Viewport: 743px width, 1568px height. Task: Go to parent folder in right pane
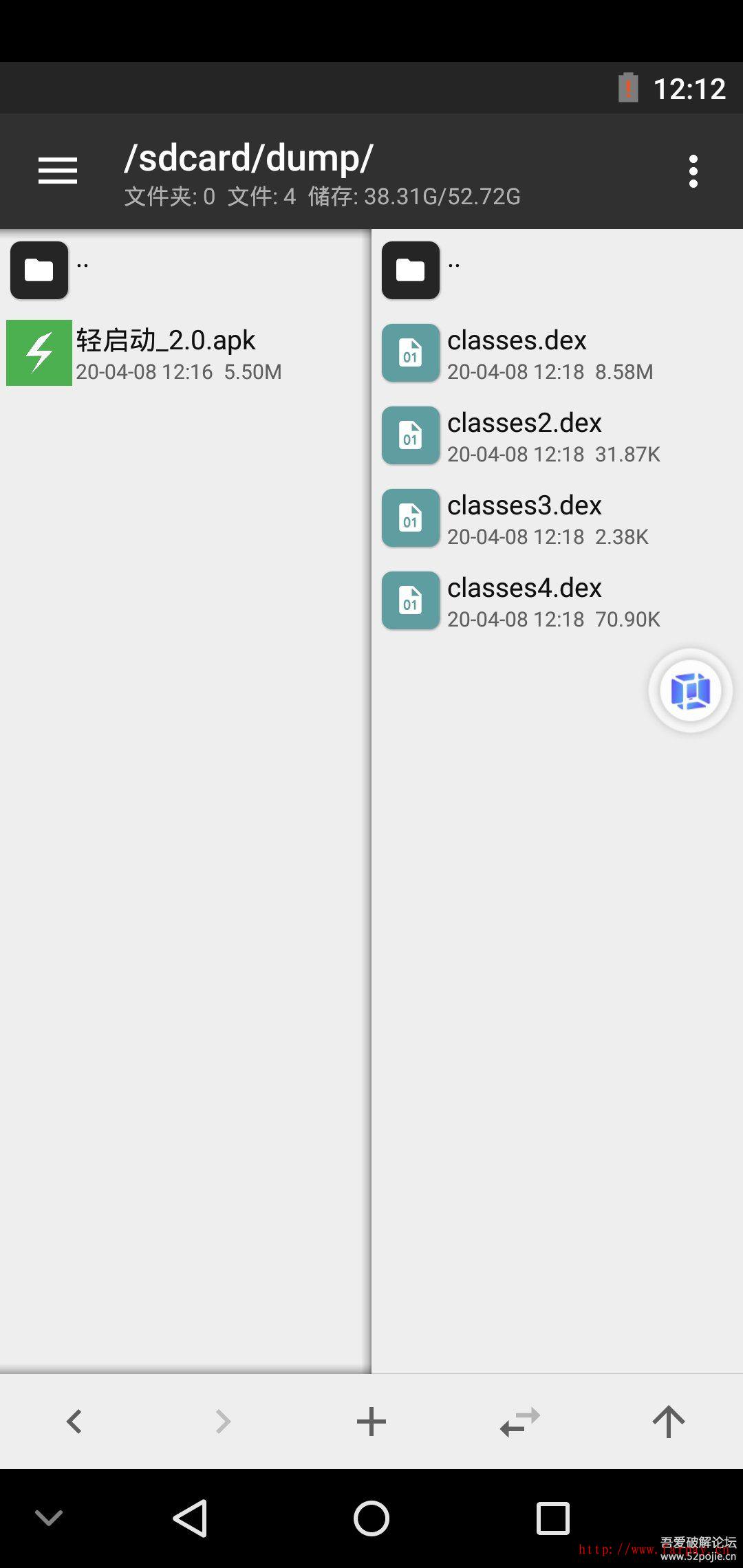[411, 270]
